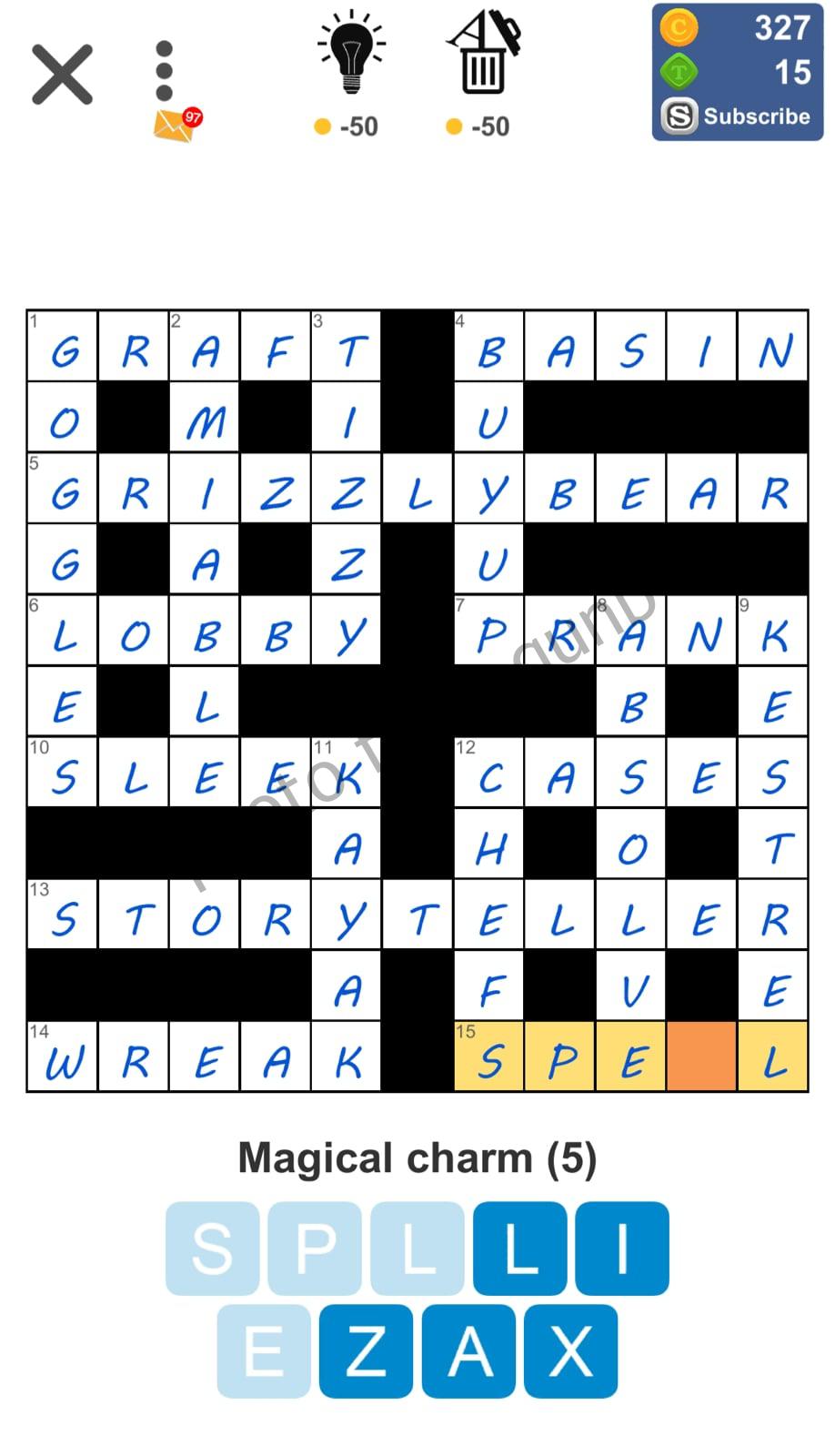Select the letter I tile
Image resolution: width=835 pixels, height=1456 pixels.
click(x=622, y=1249)
